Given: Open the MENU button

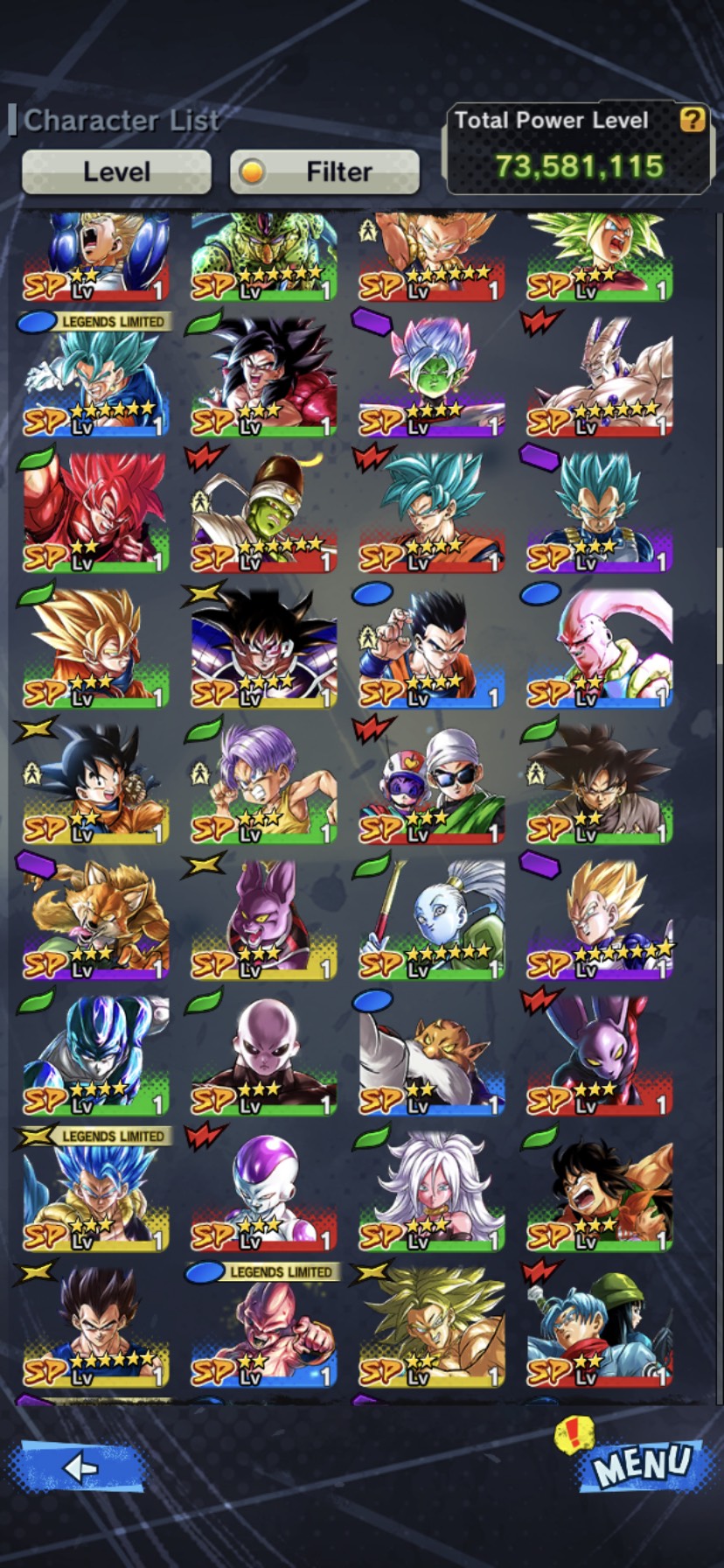Looking at the screenshot, I should click(642, 1464).
